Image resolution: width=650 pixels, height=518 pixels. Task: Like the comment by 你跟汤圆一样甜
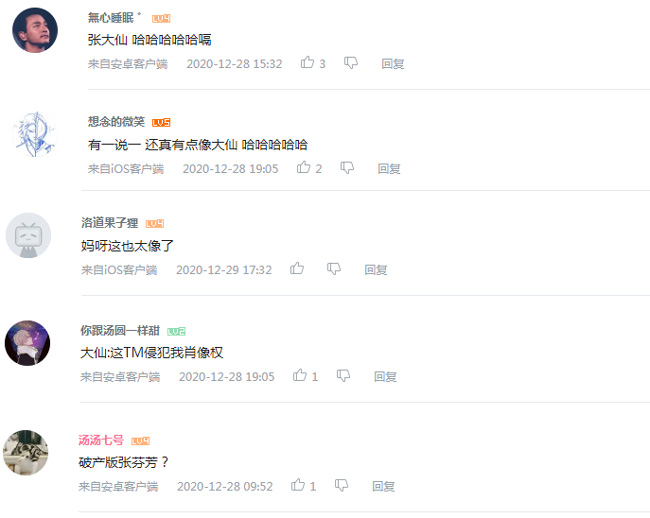pos(300,376)
